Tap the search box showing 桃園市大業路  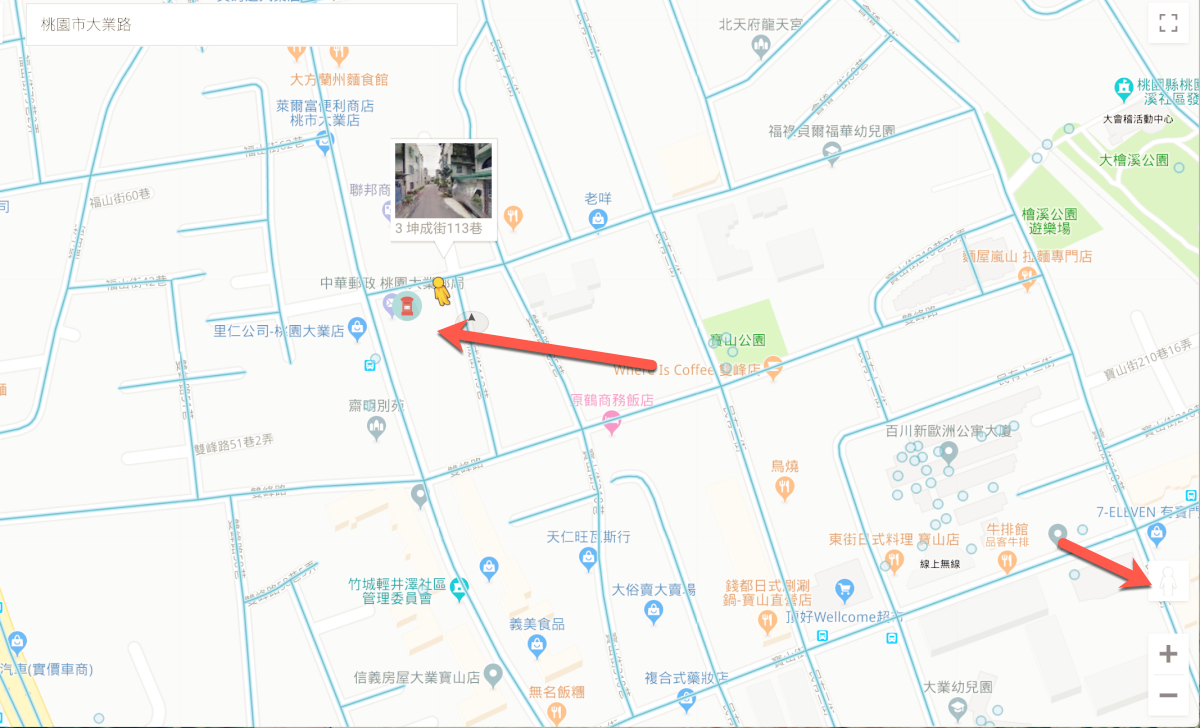(240, 24)
